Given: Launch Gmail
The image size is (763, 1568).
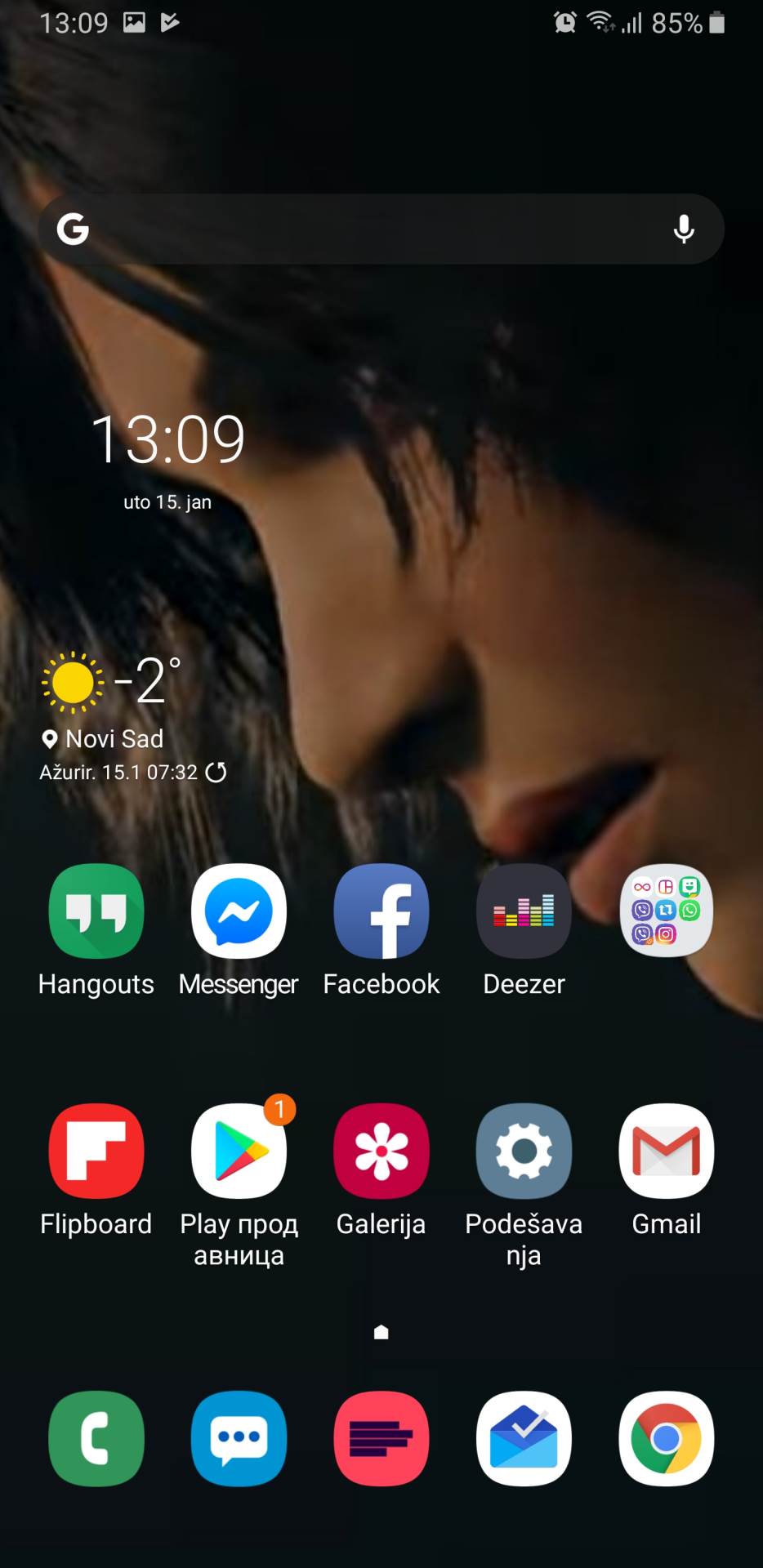Looking at the screenshot, I should (666, 1151).
